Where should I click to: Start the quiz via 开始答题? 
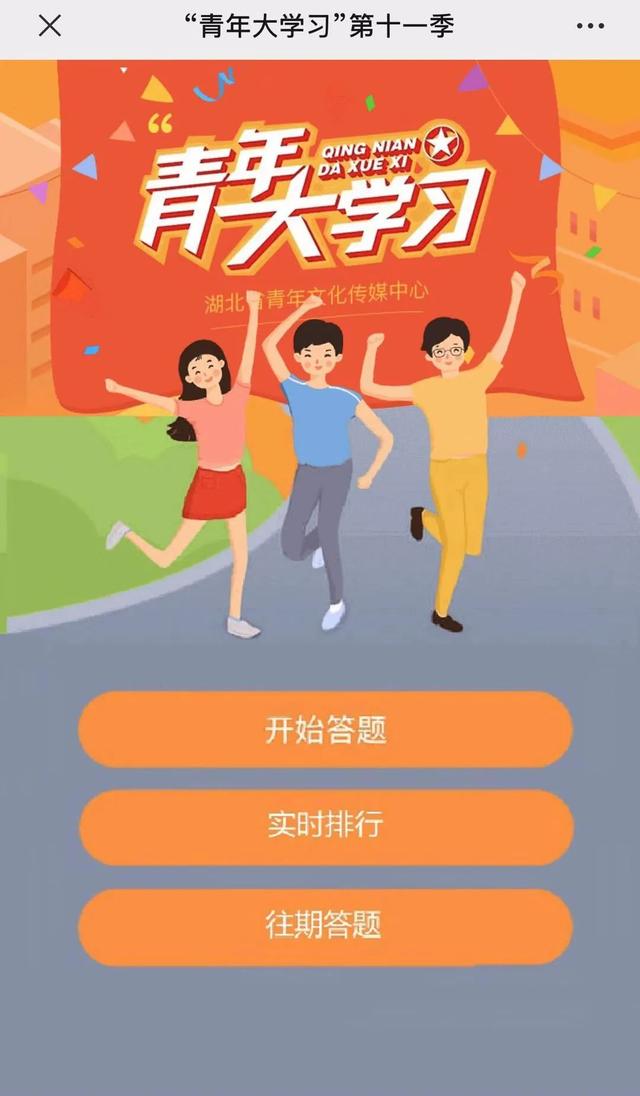(x=325, y=730)
